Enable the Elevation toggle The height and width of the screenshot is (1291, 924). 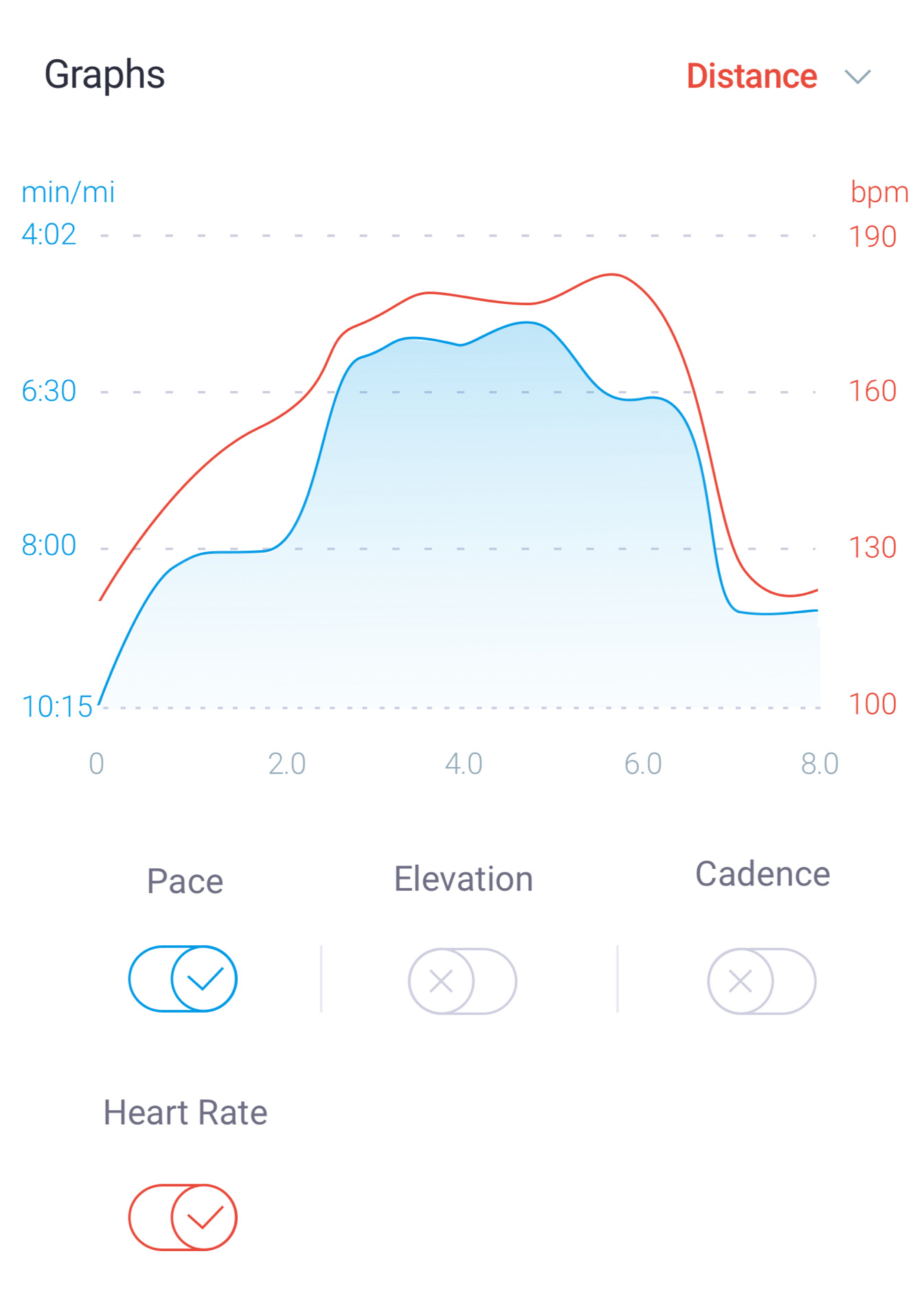pyautogui.click(x=462, y=981)
